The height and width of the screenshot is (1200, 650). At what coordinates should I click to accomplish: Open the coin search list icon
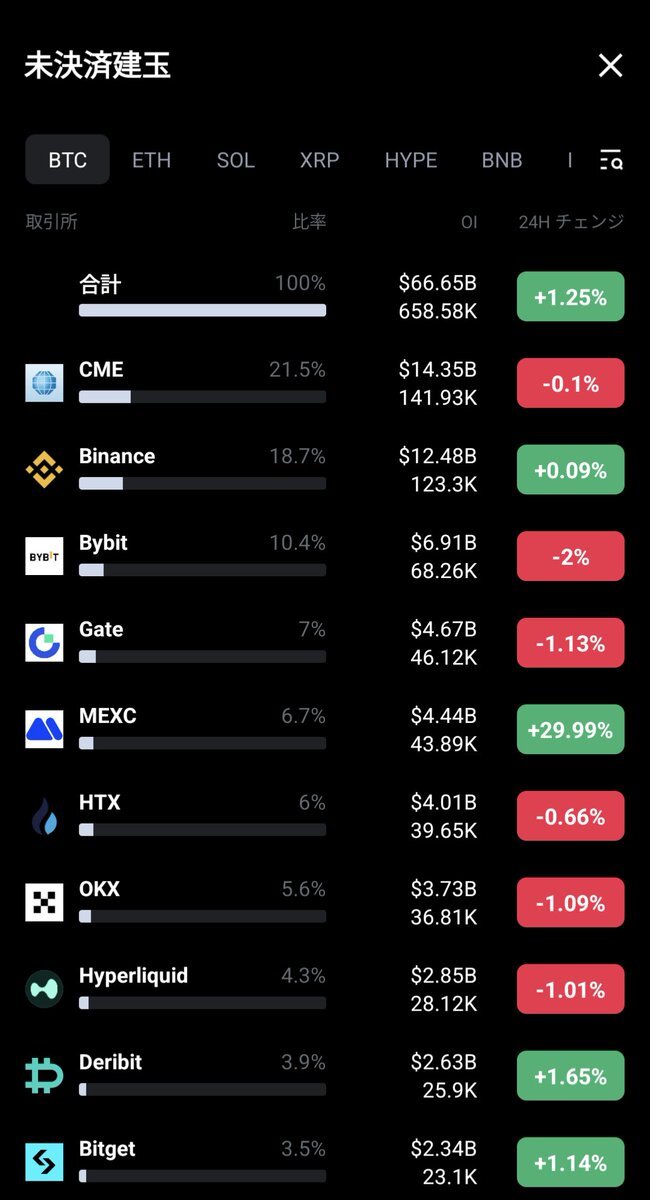[x=610, y=160]
